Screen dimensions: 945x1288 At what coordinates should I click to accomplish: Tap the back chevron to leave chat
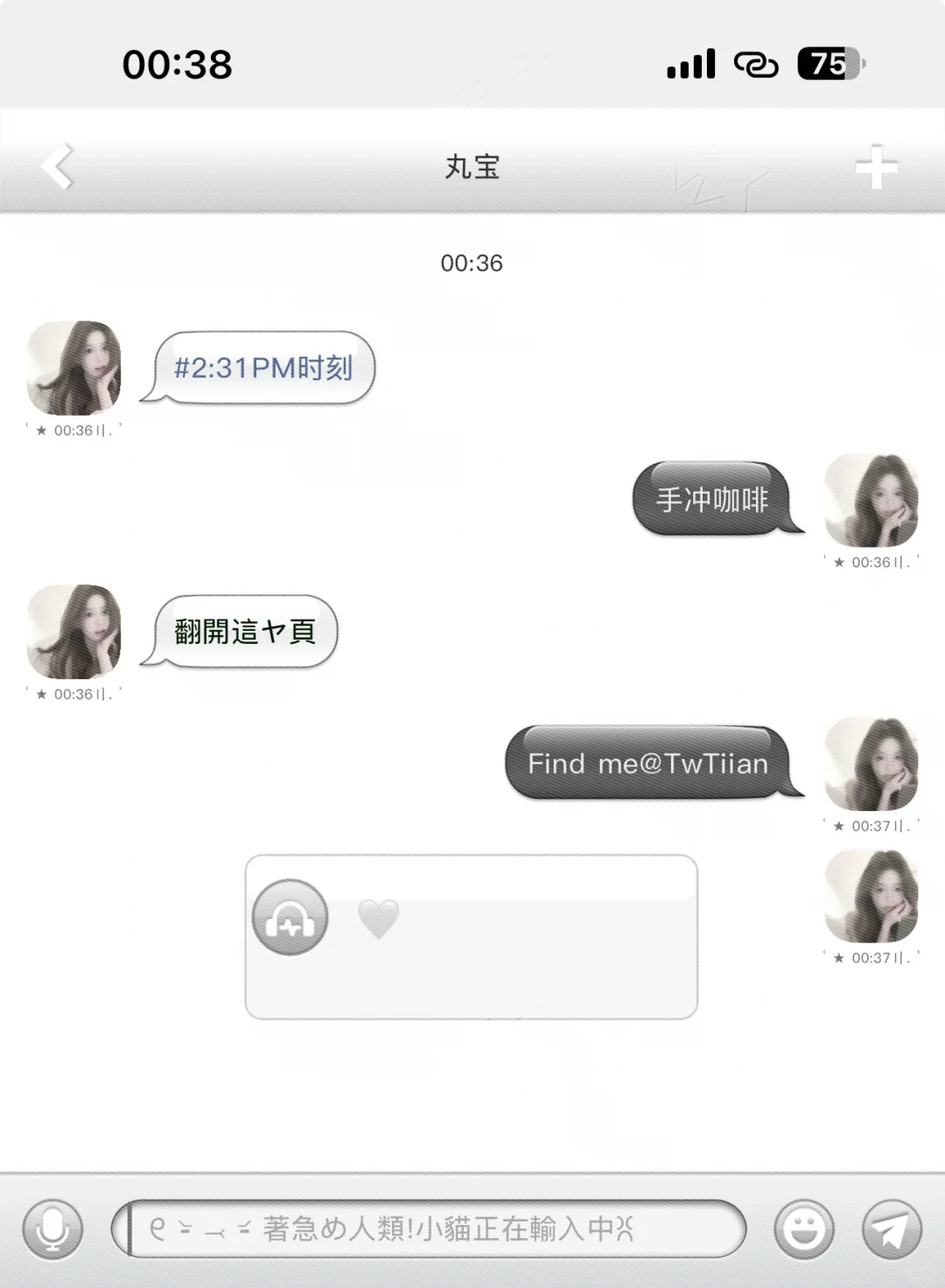(58, 166)
